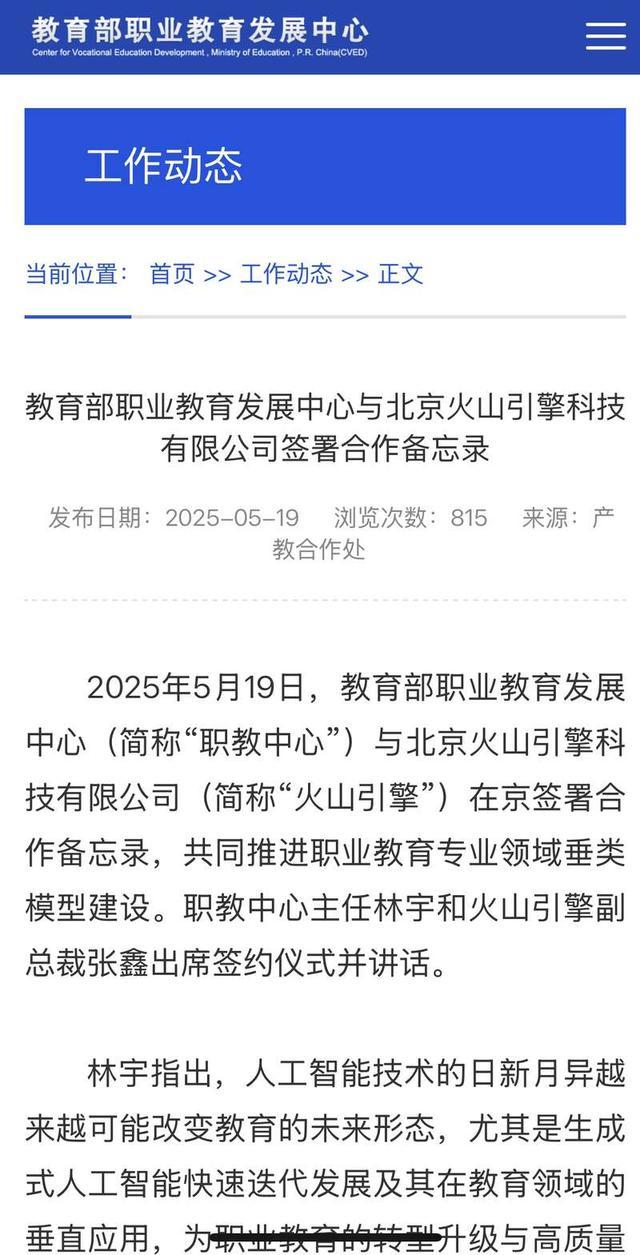Go to 首页 in the breadcrumb

pos(172,274)
